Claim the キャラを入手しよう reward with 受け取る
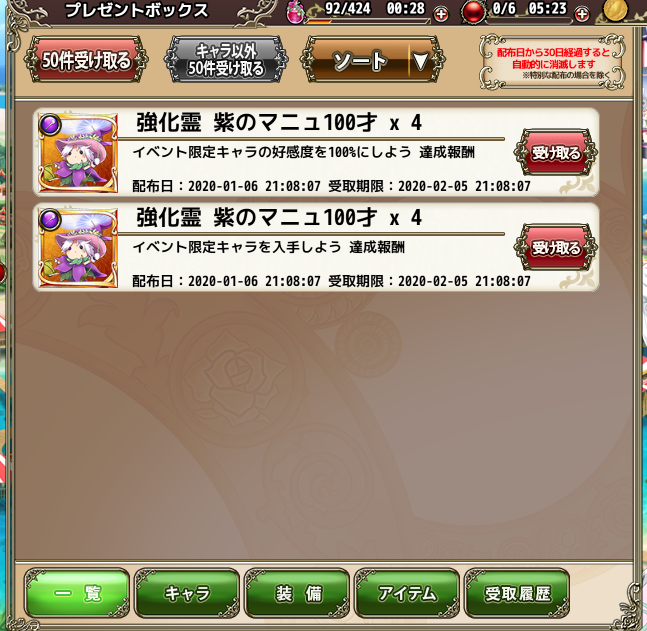Image resolution: width=647 pixels, height=631 pixels. [x=555, y=246]
